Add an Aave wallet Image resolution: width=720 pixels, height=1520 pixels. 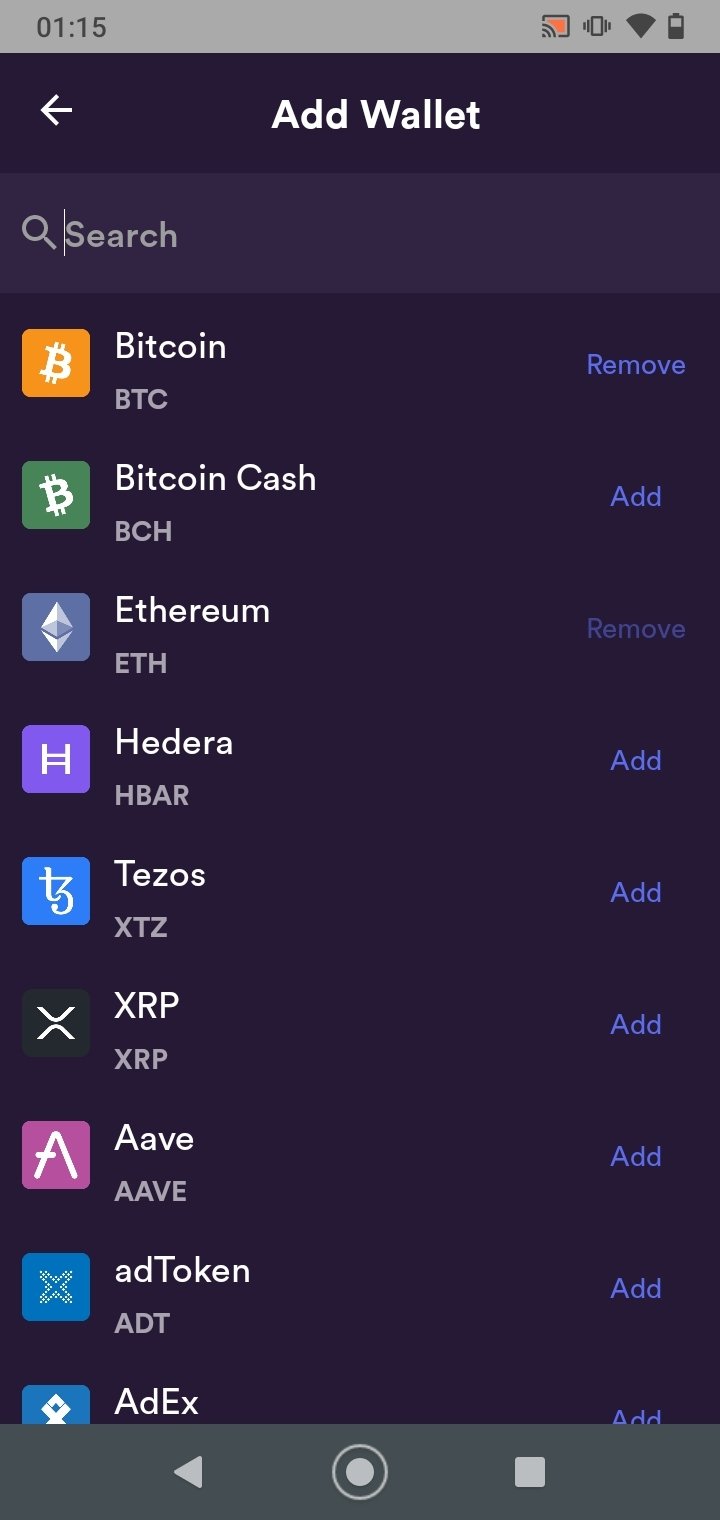tap(636, 1157)
